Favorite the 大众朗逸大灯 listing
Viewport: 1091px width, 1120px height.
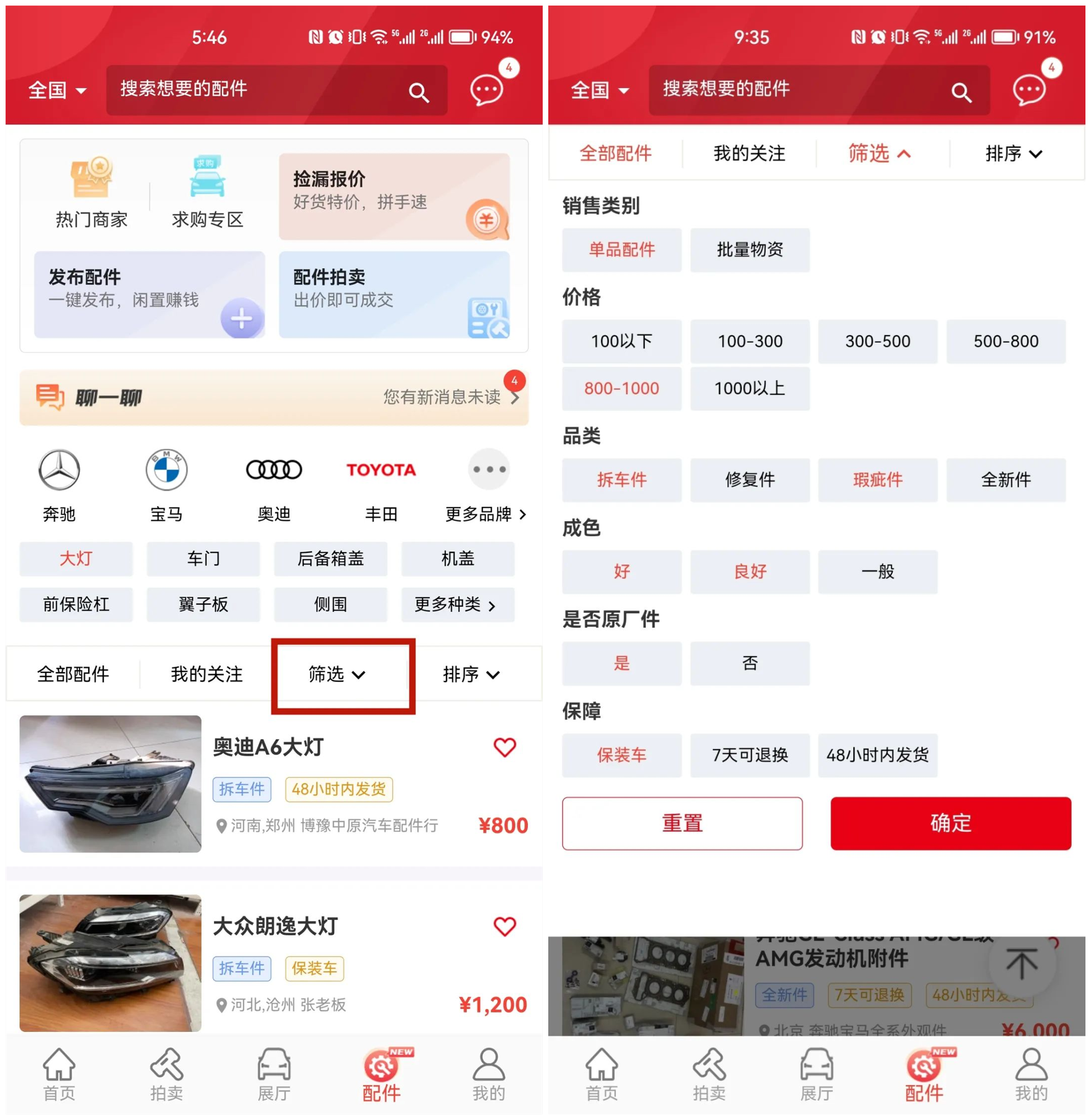point(504,926)
